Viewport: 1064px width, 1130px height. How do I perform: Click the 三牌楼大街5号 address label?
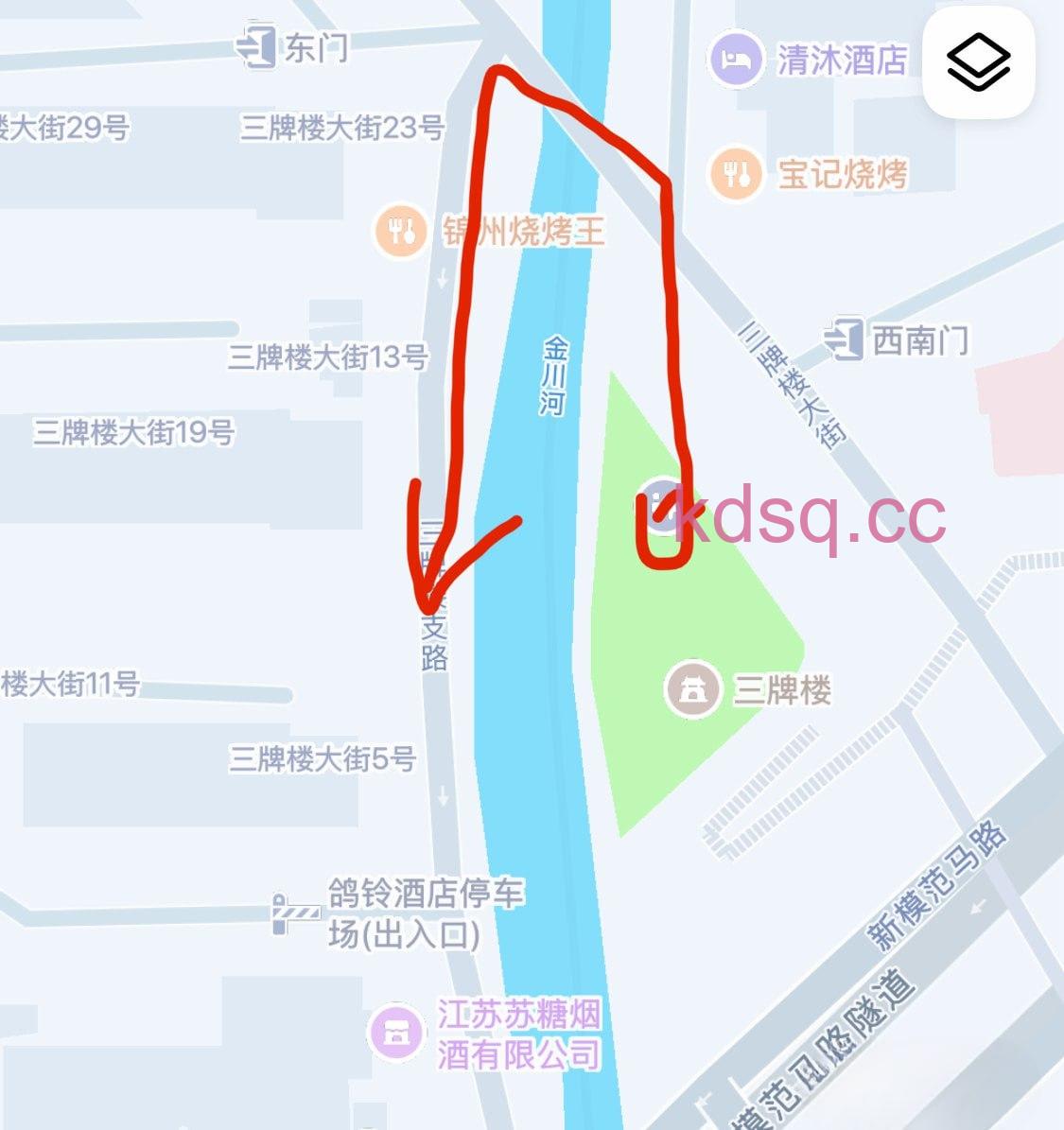point(323,757)
